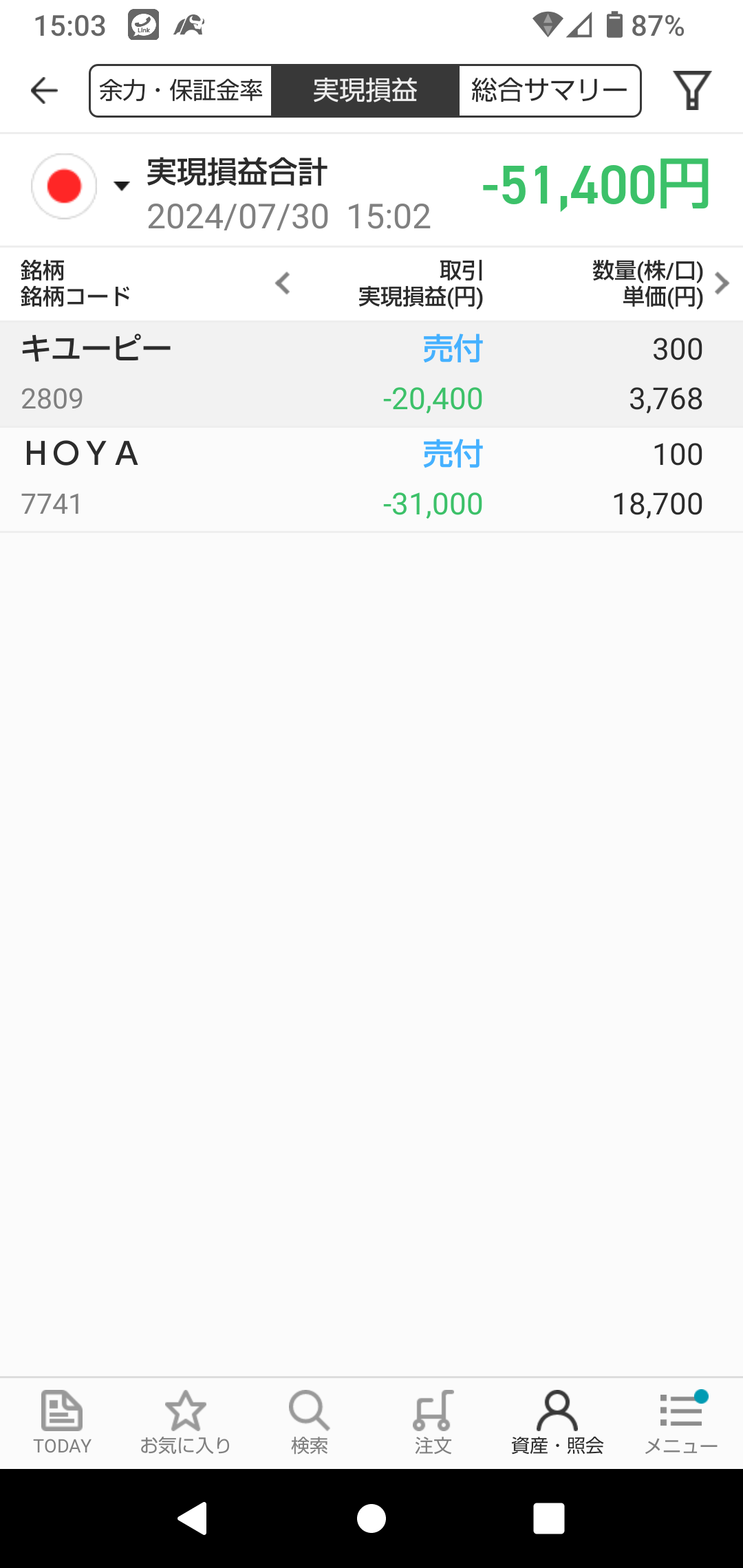Open the 資産・照会 tab
Screen dimensions: 743x1568
point(557,1422)
